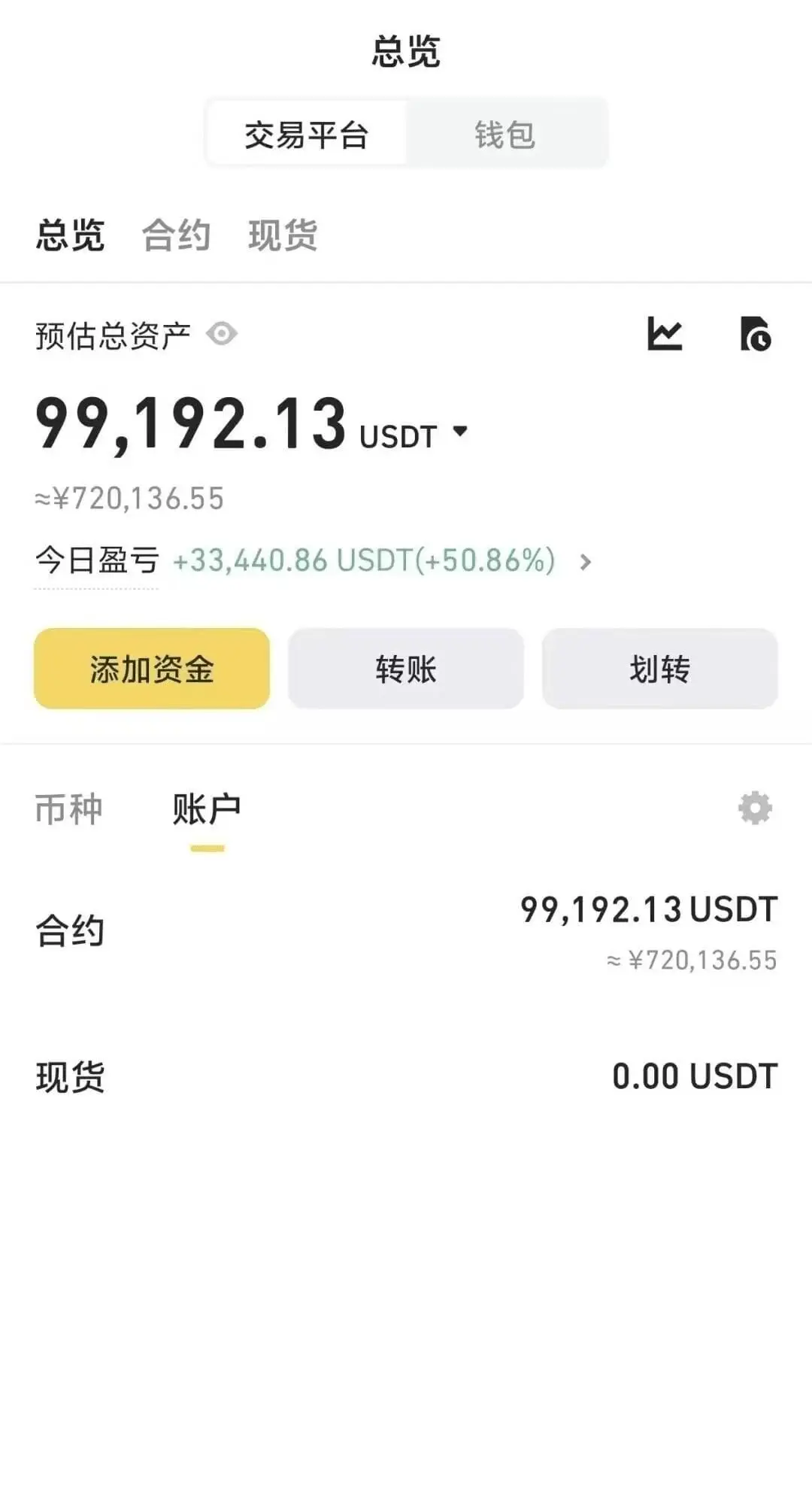Open the account list settings gear

tap(755, 808)
